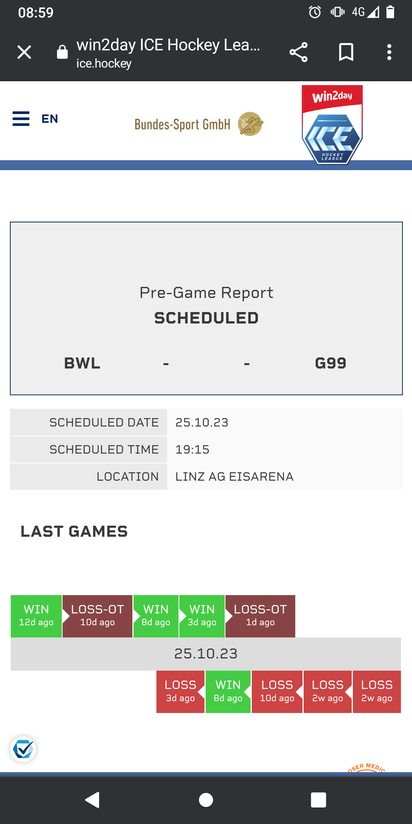The image size is (412, 824).
Task: Close the browser tab with X
Action: (24, 52)
